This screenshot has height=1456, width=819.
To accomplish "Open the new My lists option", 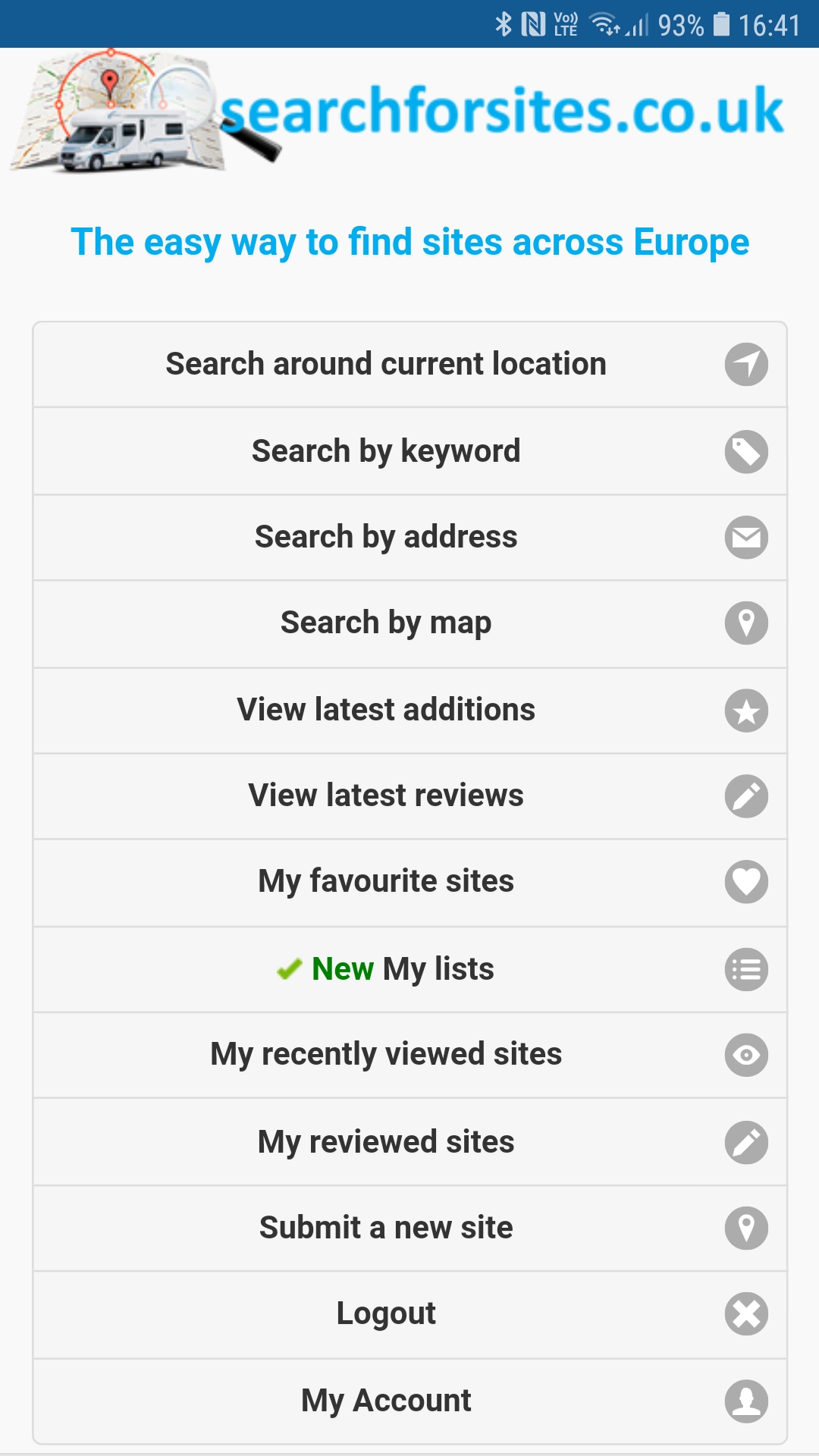I will [409, 969].
